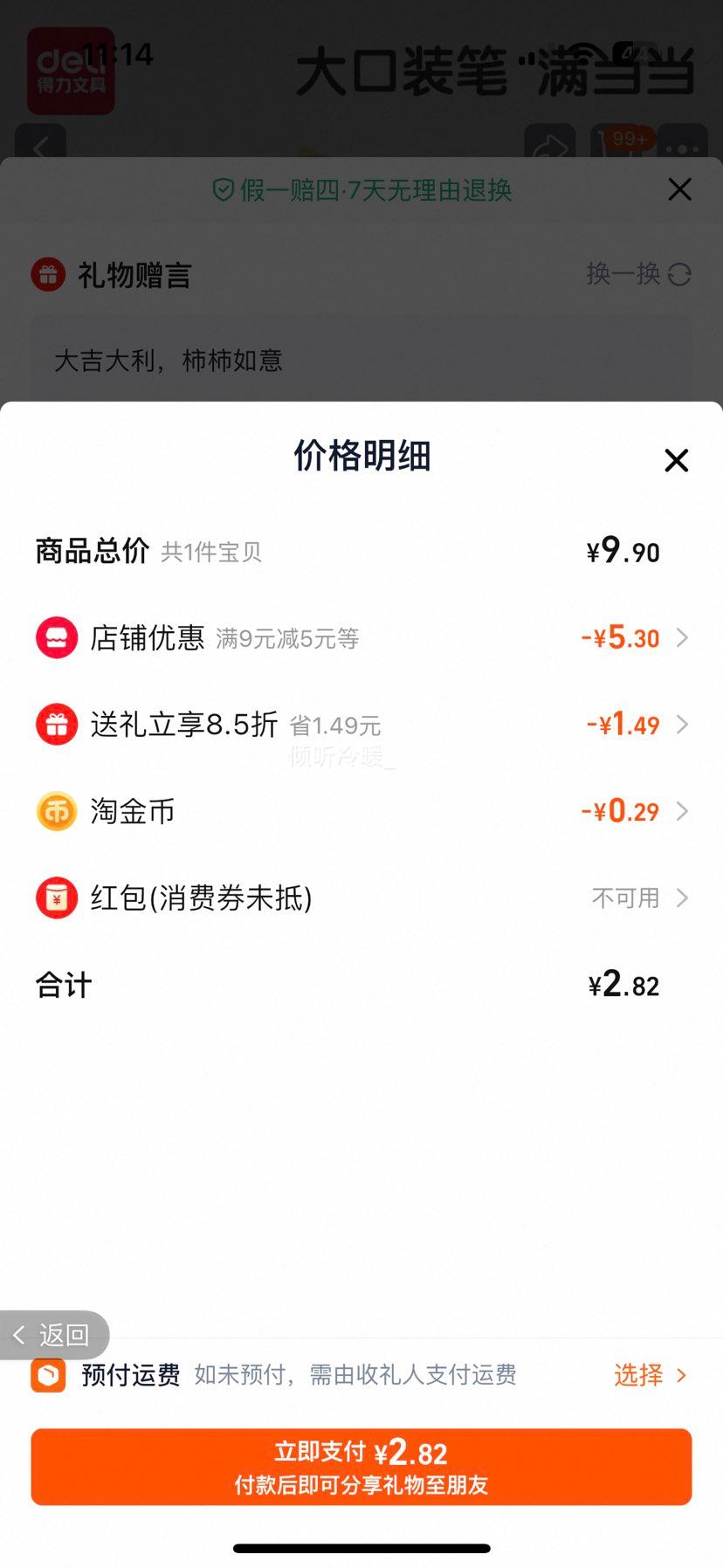
Task: Open 店铺优惠 discount details
Action: point(361,638)
